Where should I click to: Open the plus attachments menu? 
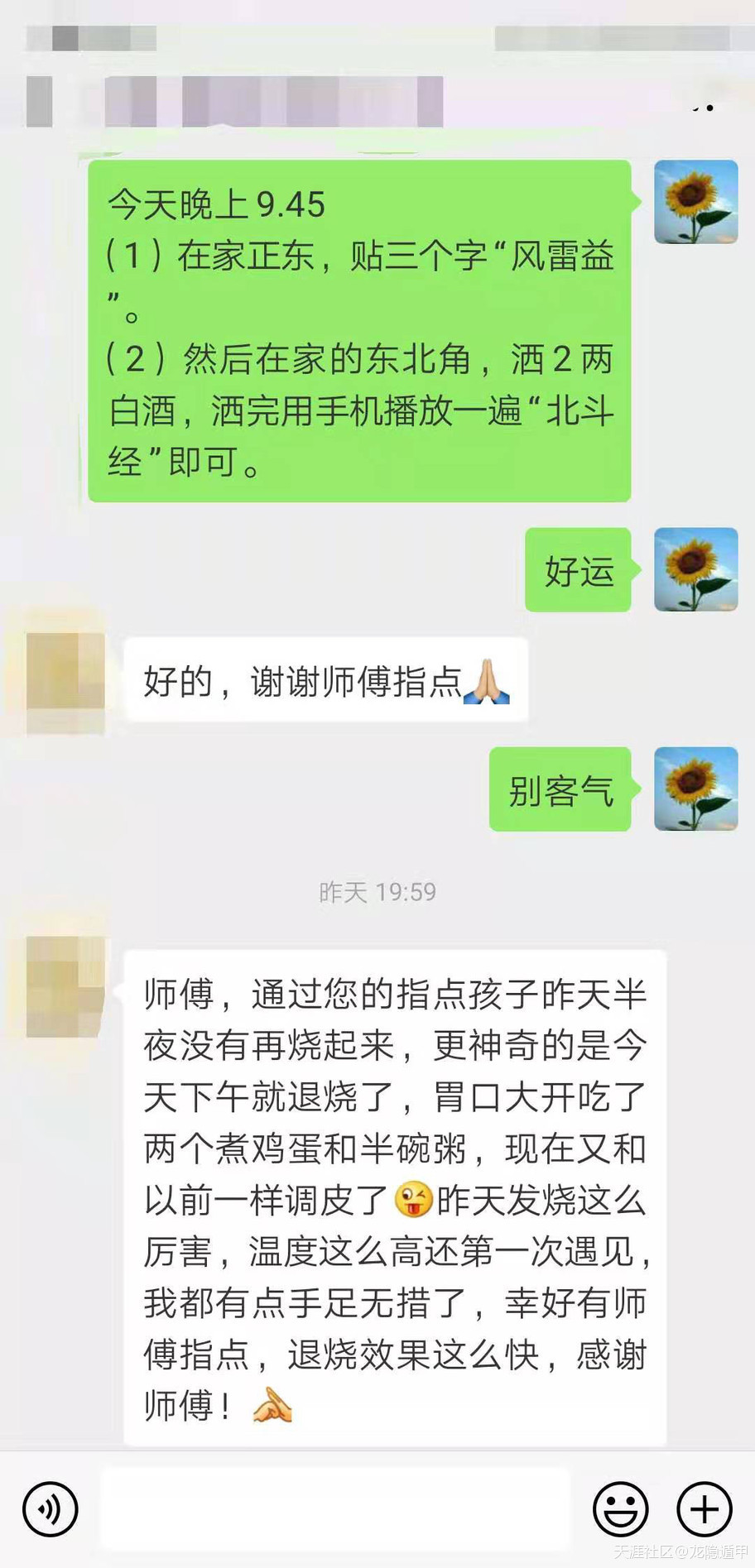pos(705,1508)
